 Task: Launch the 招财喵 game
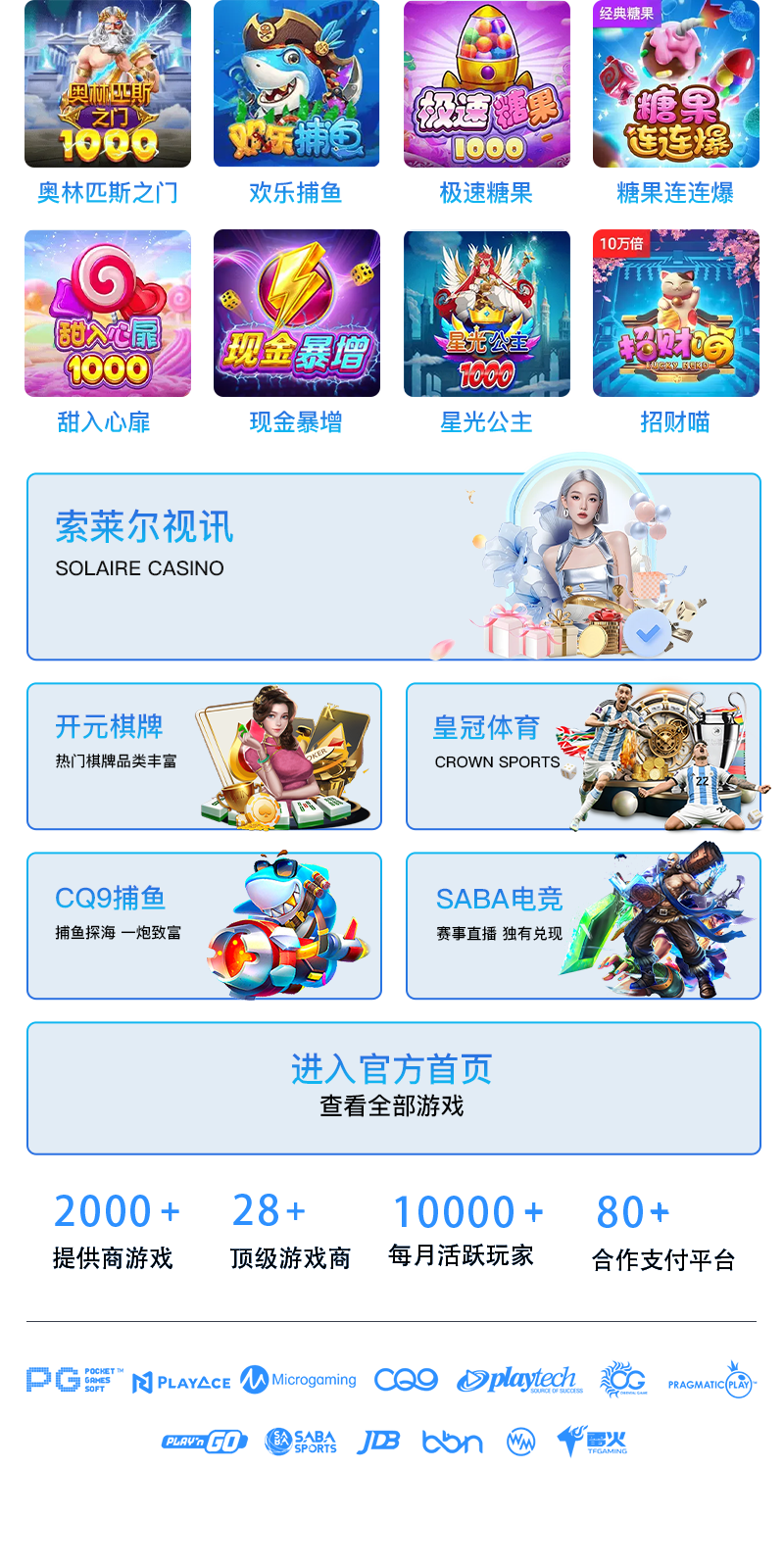pyautogui.click(x=675, y=314)
